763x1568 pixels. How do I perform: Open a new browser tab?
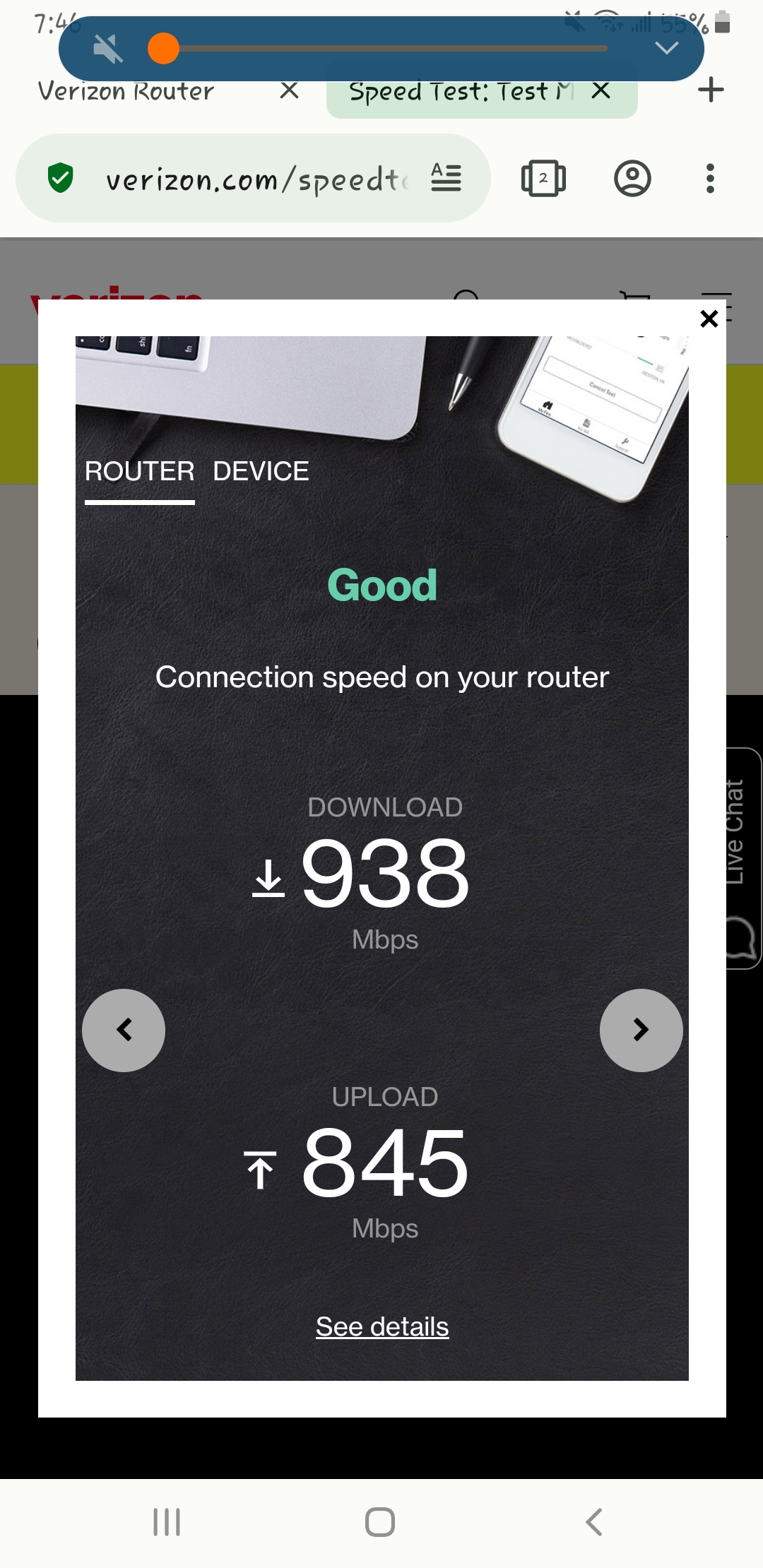point(711,90)
